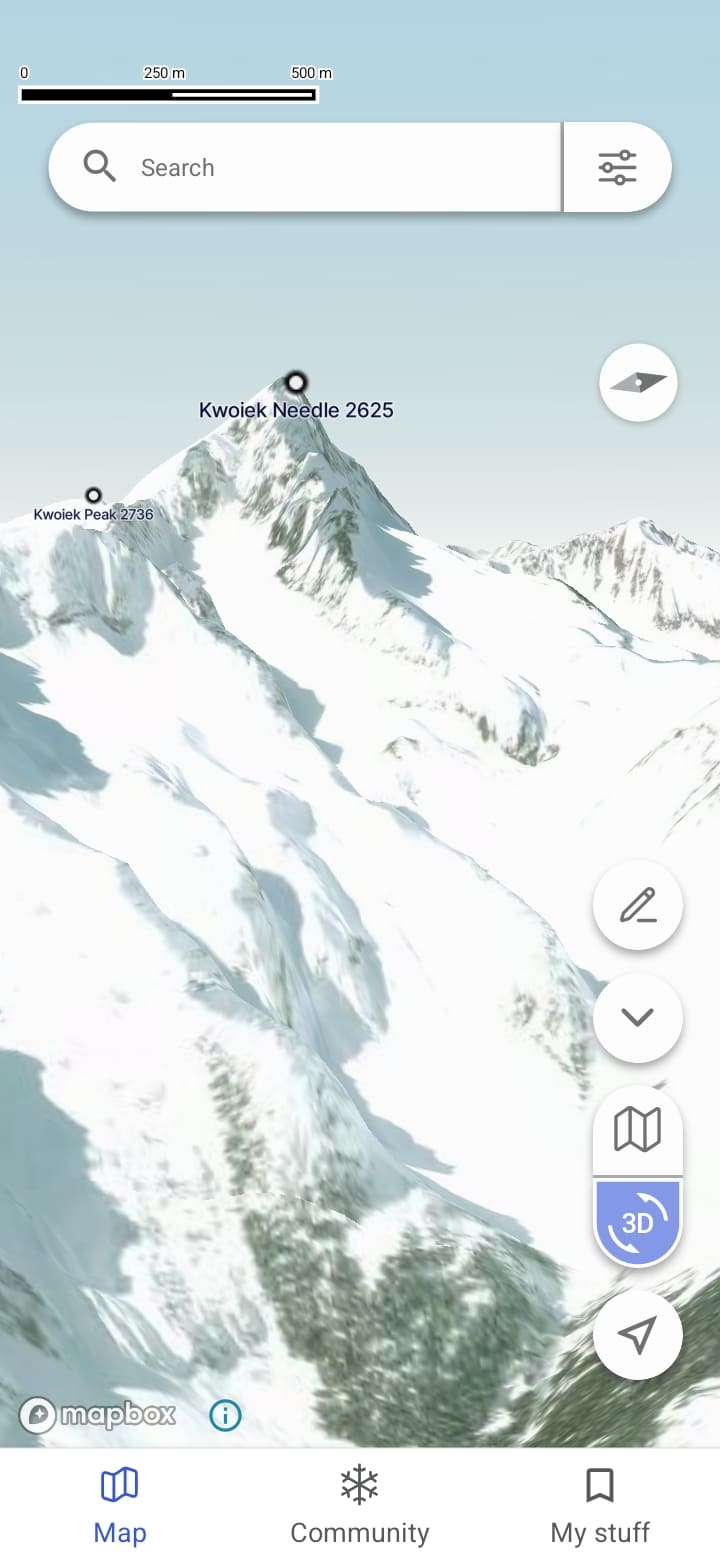Click the snowflake Community icon

pos(358,1485)
